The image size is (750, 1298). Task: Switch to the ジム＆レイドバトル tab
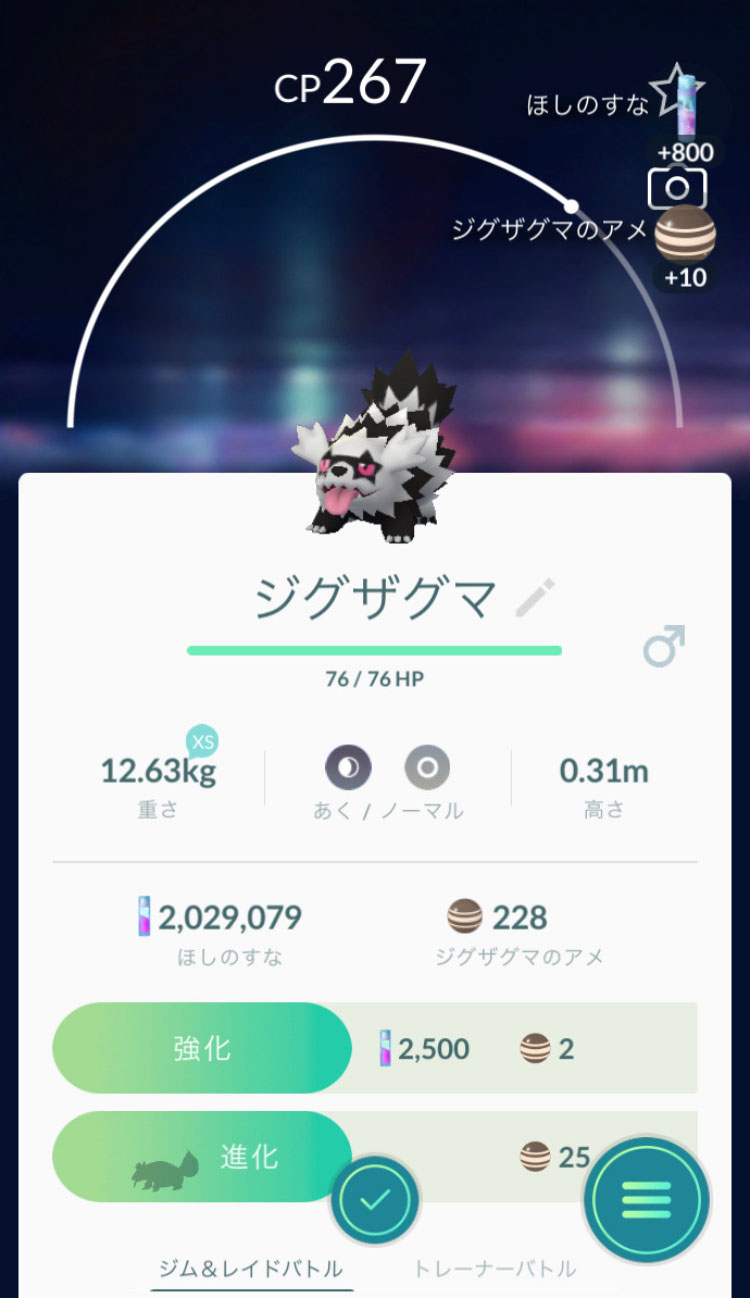pos(251,1269)
